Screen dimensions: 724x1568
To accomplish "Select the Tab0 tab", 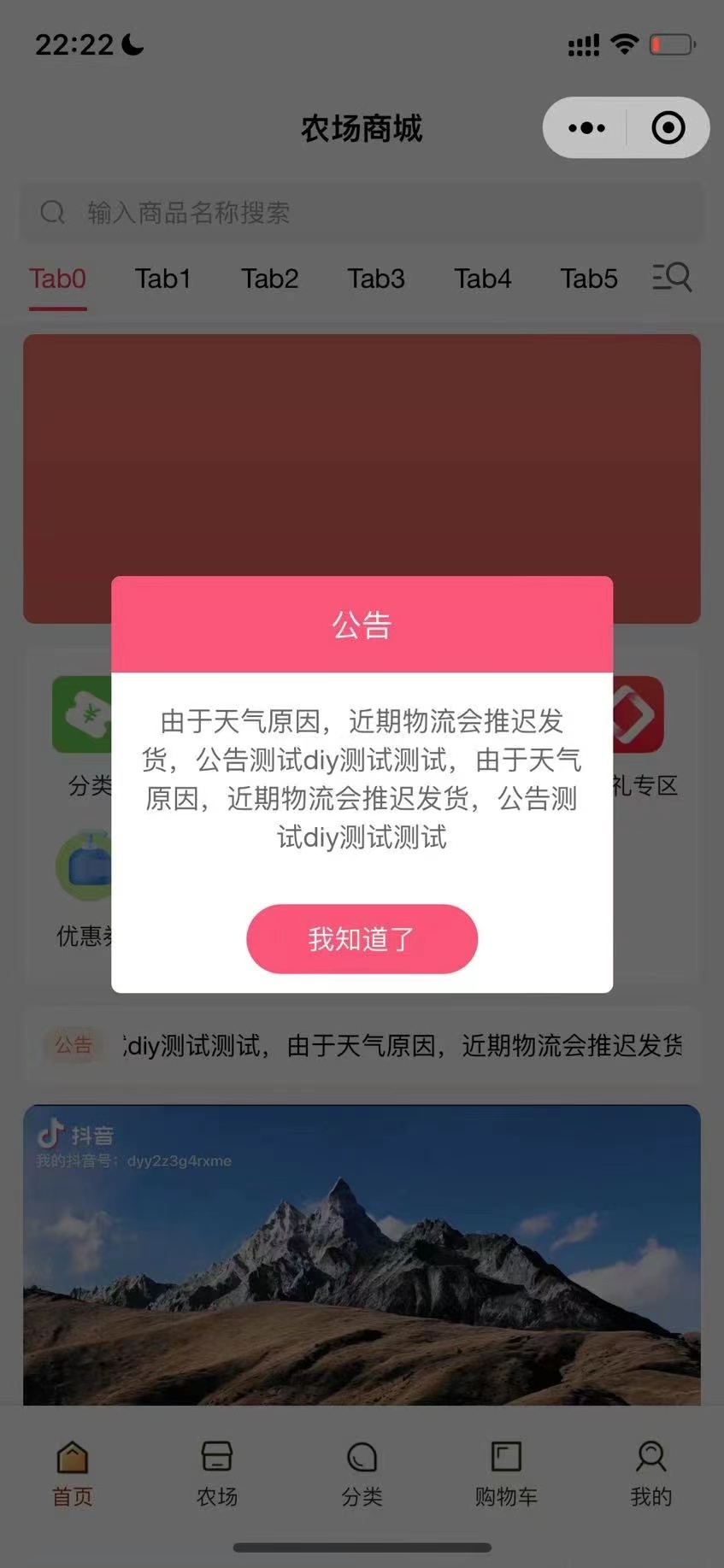I will click(57, 279).
